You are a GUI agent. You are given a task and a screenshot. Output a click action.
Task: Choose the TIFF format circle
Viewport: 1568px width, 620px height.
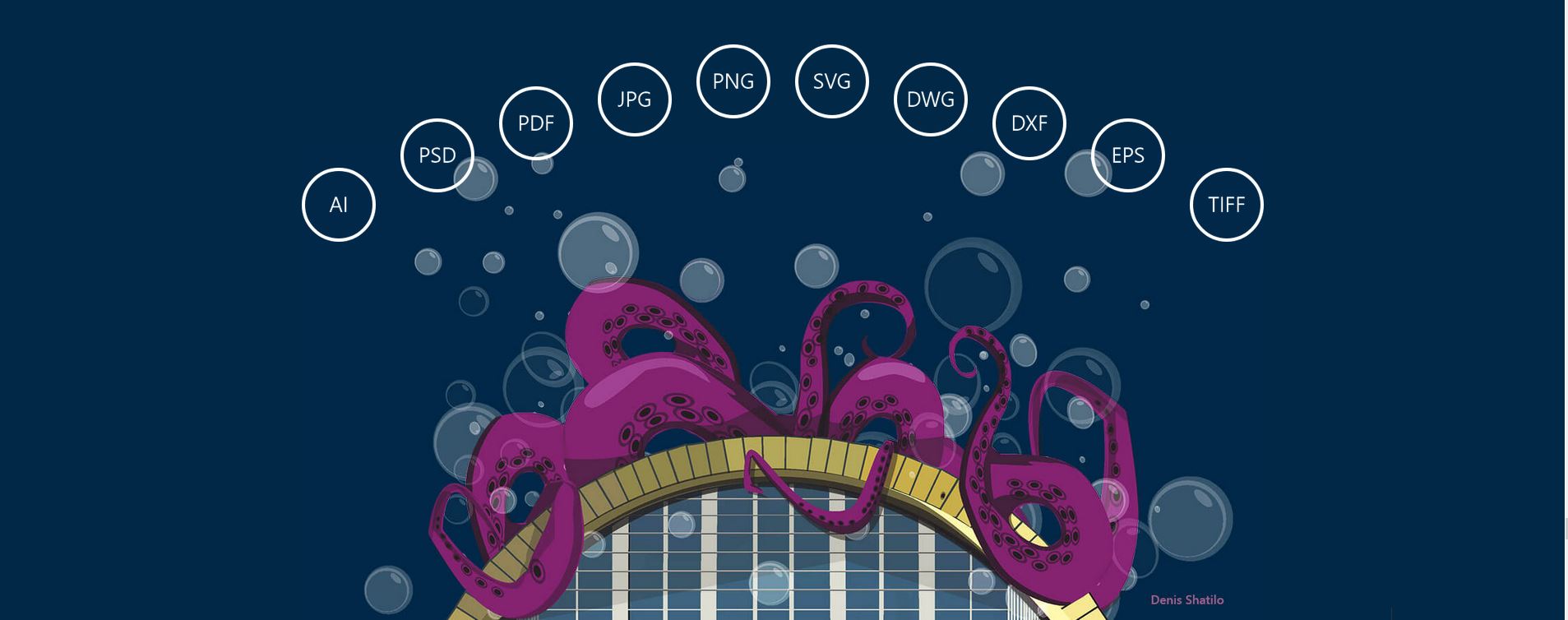click(1227, 205)
